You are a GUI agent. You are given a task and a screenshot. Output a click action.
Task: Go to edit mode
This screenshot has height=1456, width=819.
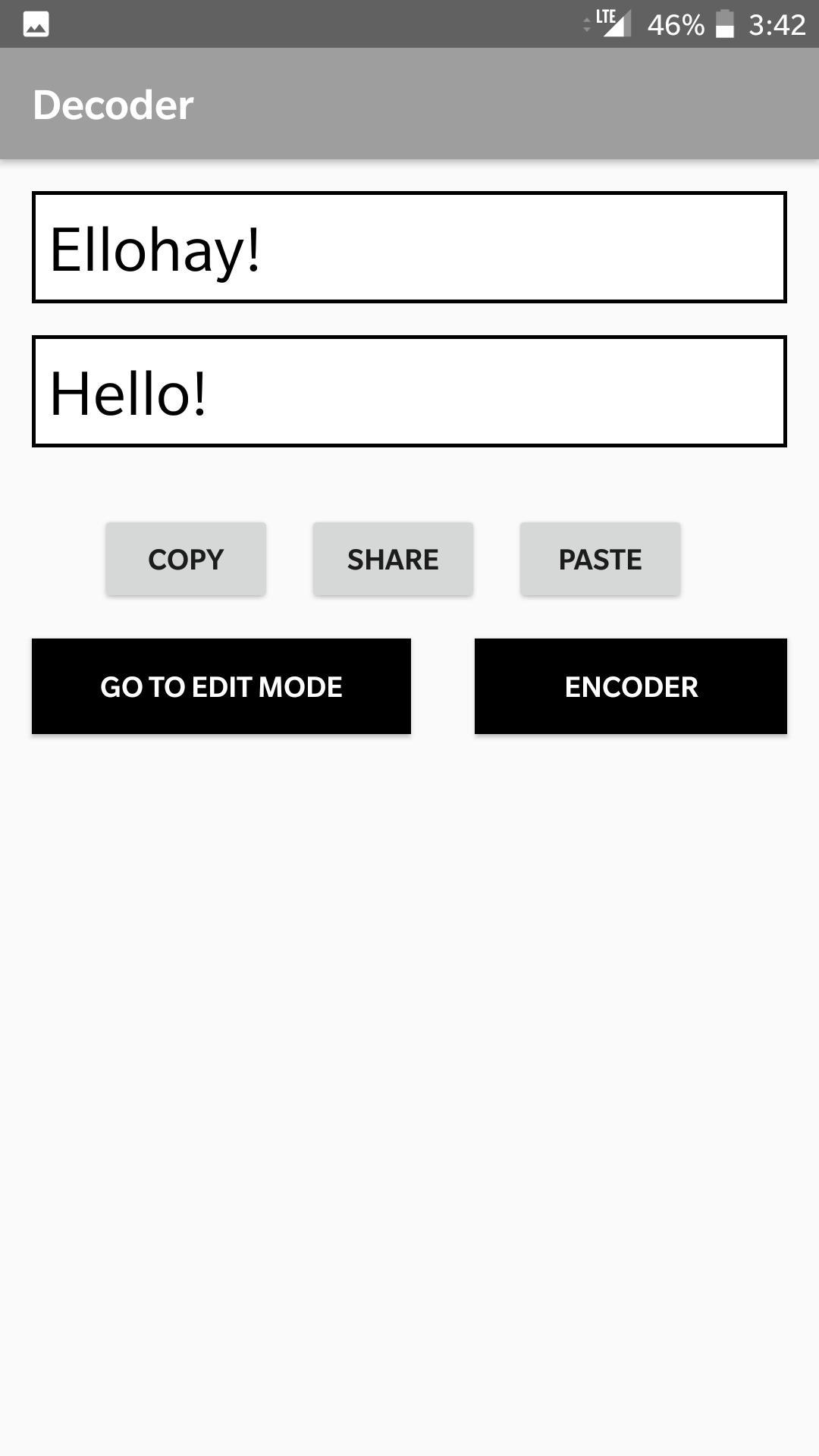(x=221, y=686)
